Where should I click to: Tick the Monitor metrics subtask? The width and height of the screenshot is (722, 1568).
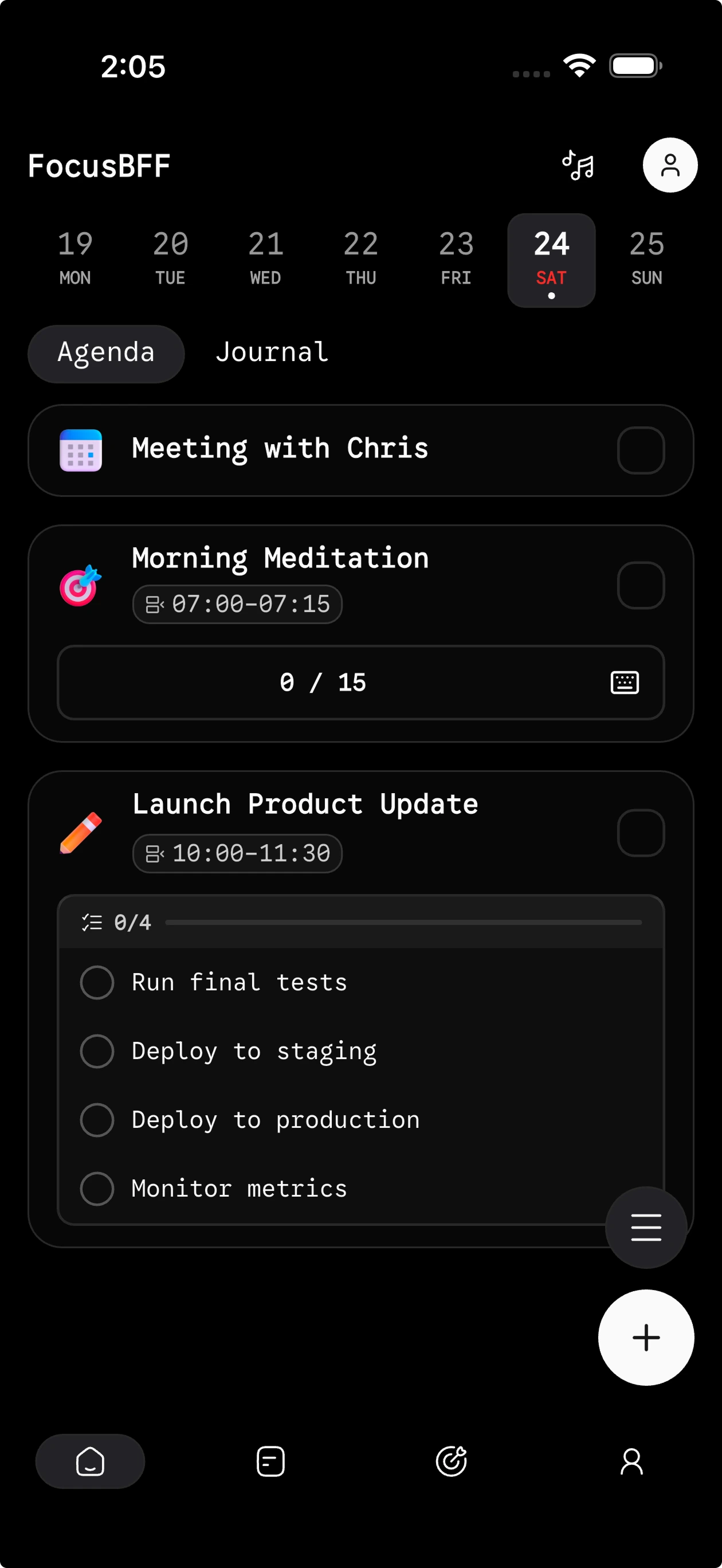point(97,1189)
